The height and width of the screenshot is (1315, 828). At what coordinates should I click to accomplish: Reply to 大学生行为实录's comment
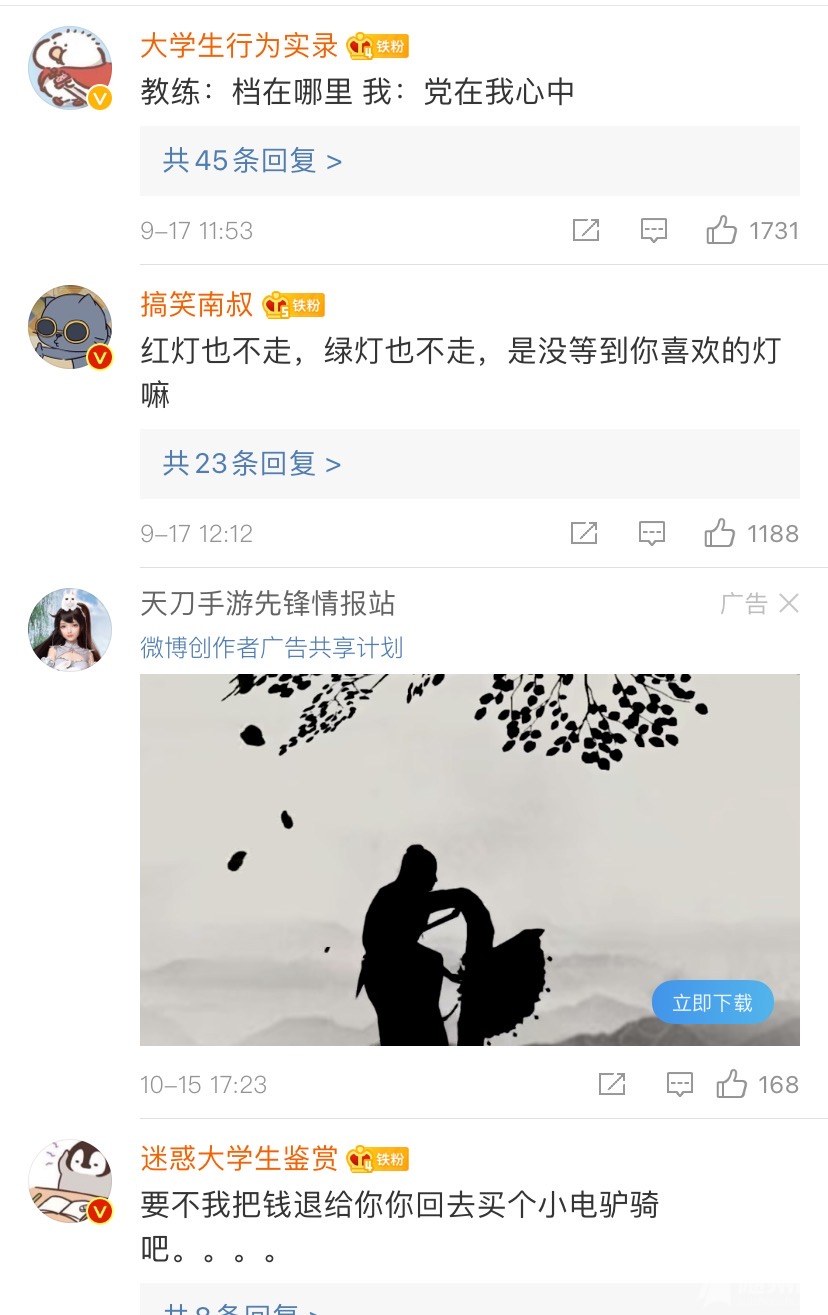653,231
